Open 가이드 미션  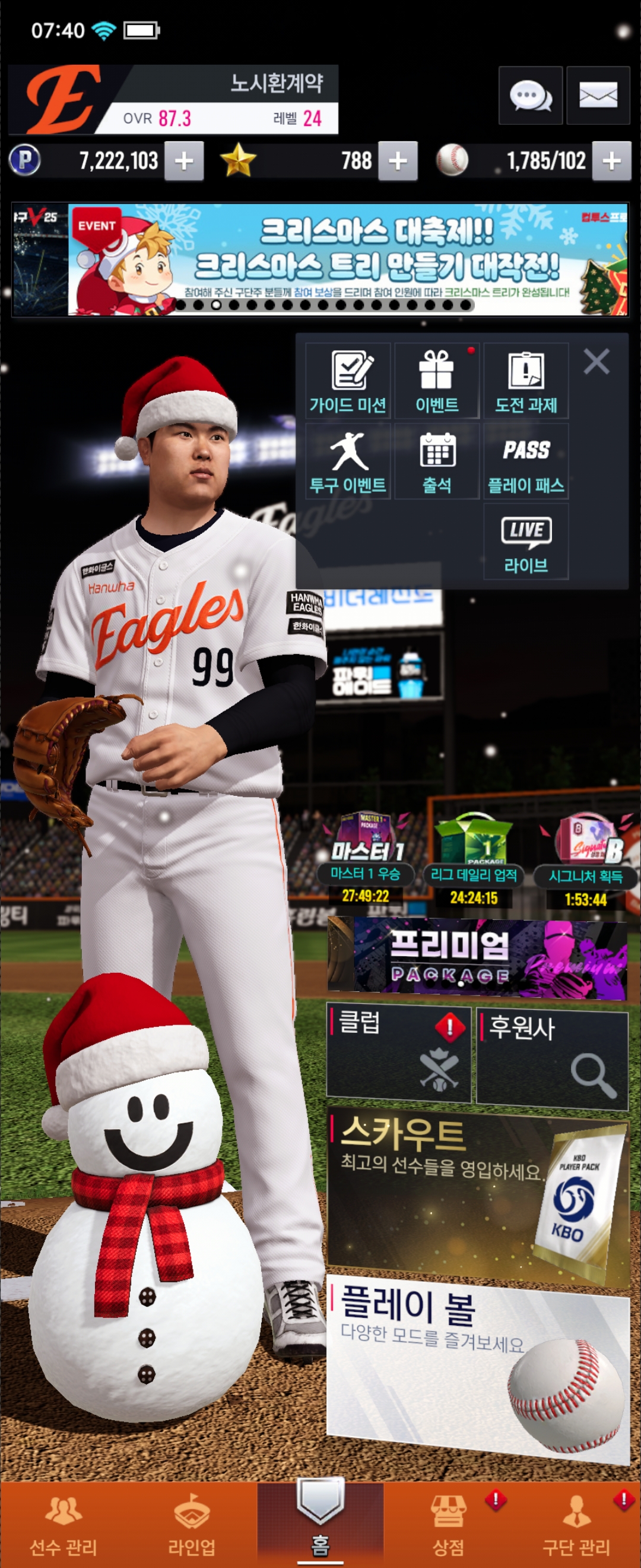(x=347, y=381)
